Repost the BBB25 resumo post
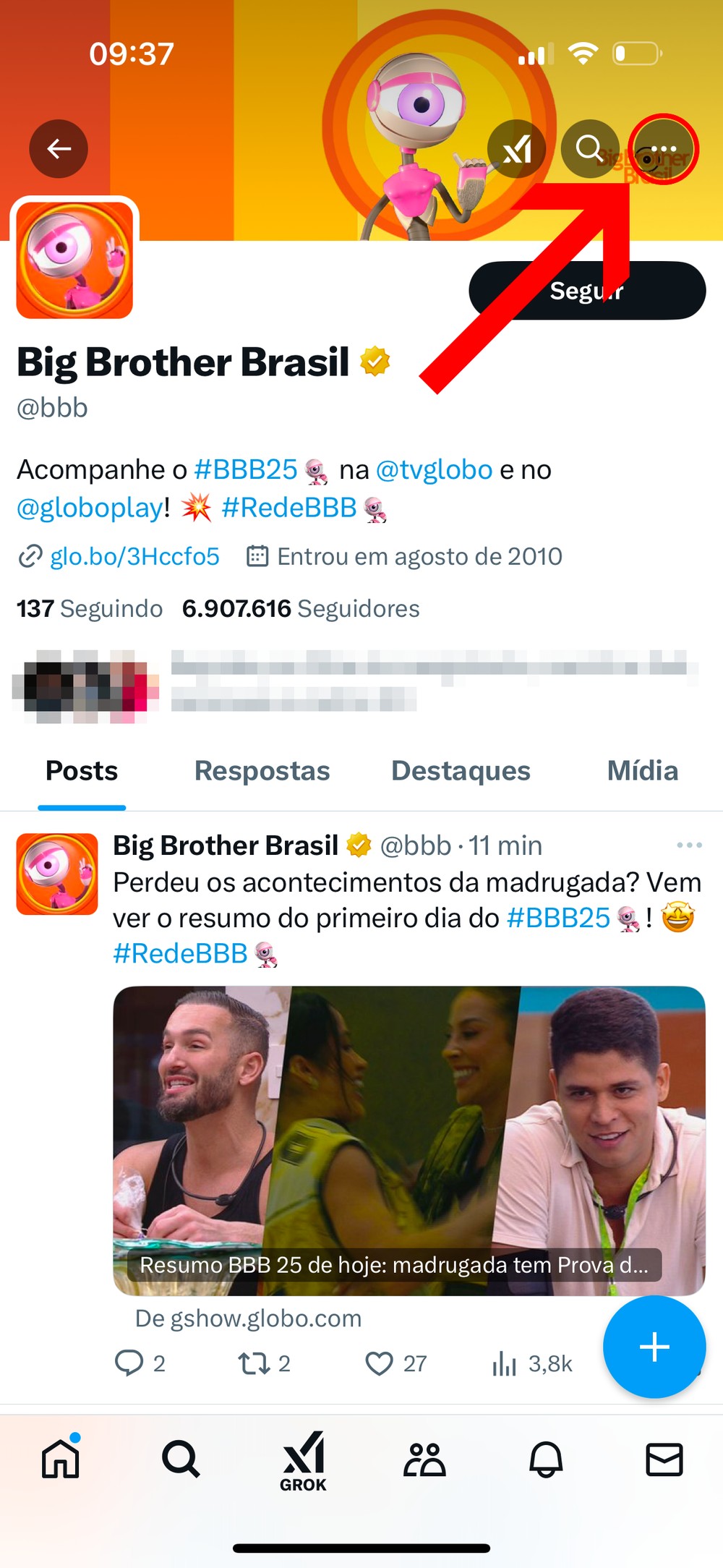 coord(254,1363)
